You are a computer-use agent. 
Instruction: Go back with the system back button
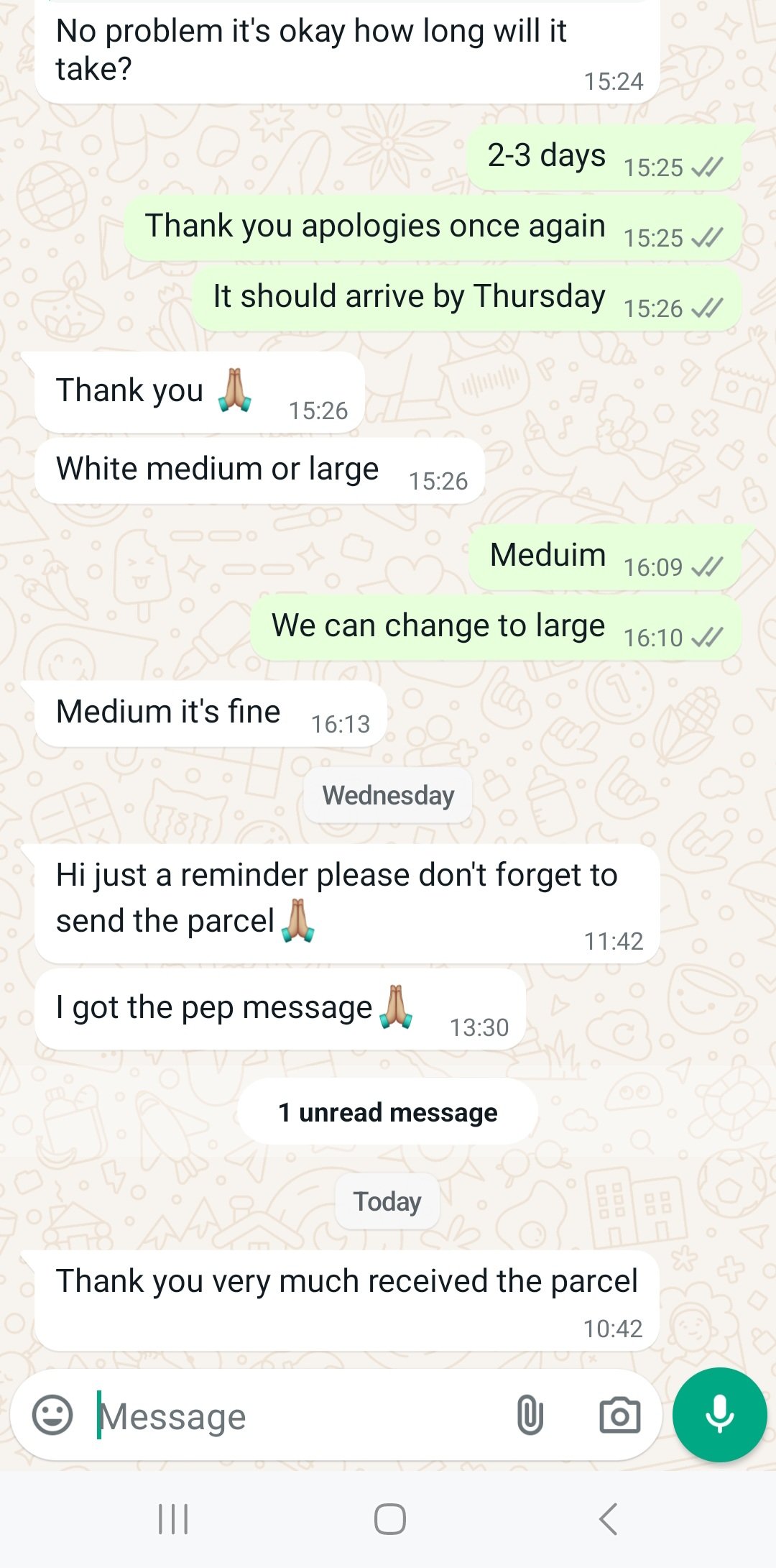click(x=608, y=1518)
